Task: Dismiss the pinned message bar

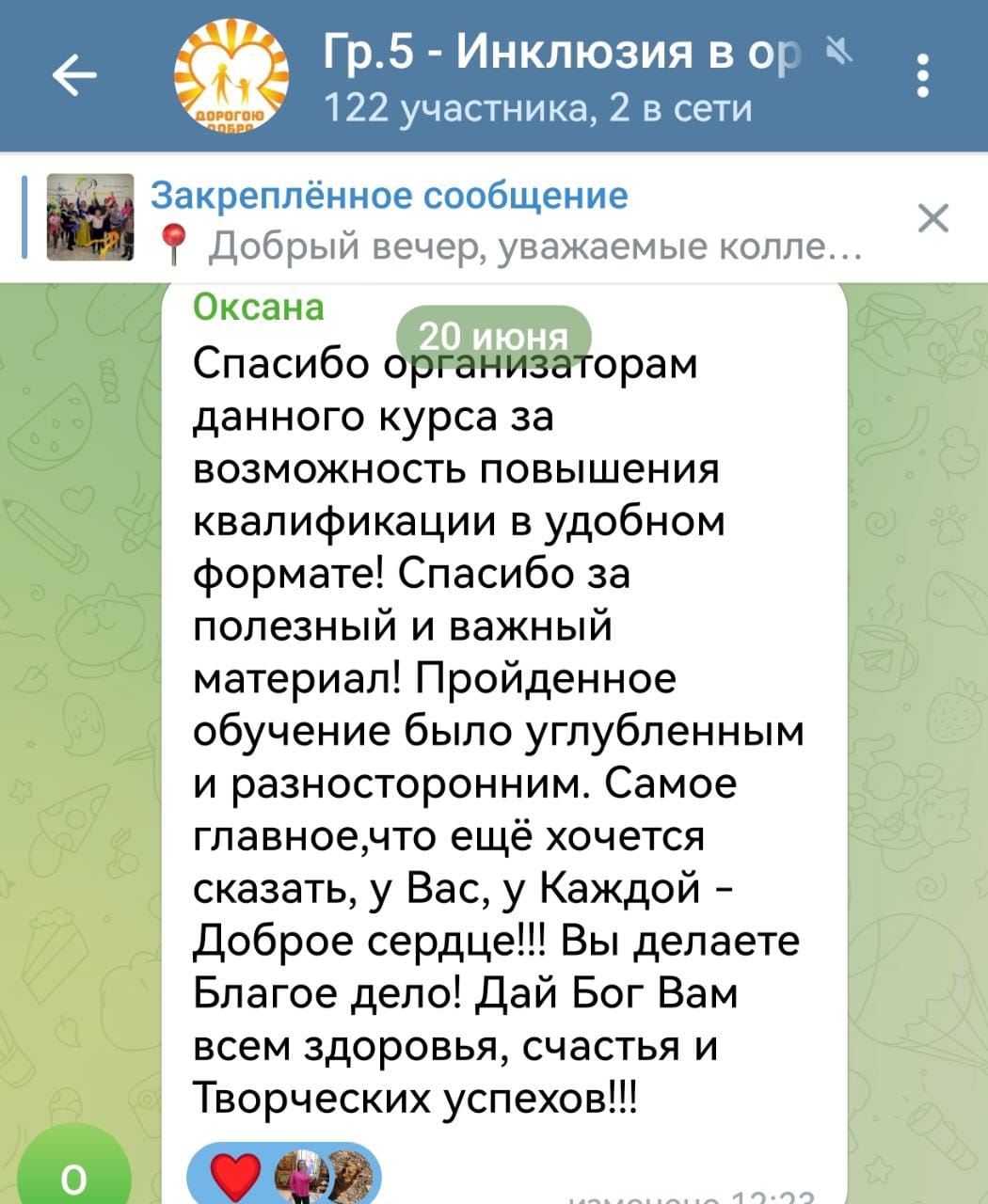Action: pos(932,218)
